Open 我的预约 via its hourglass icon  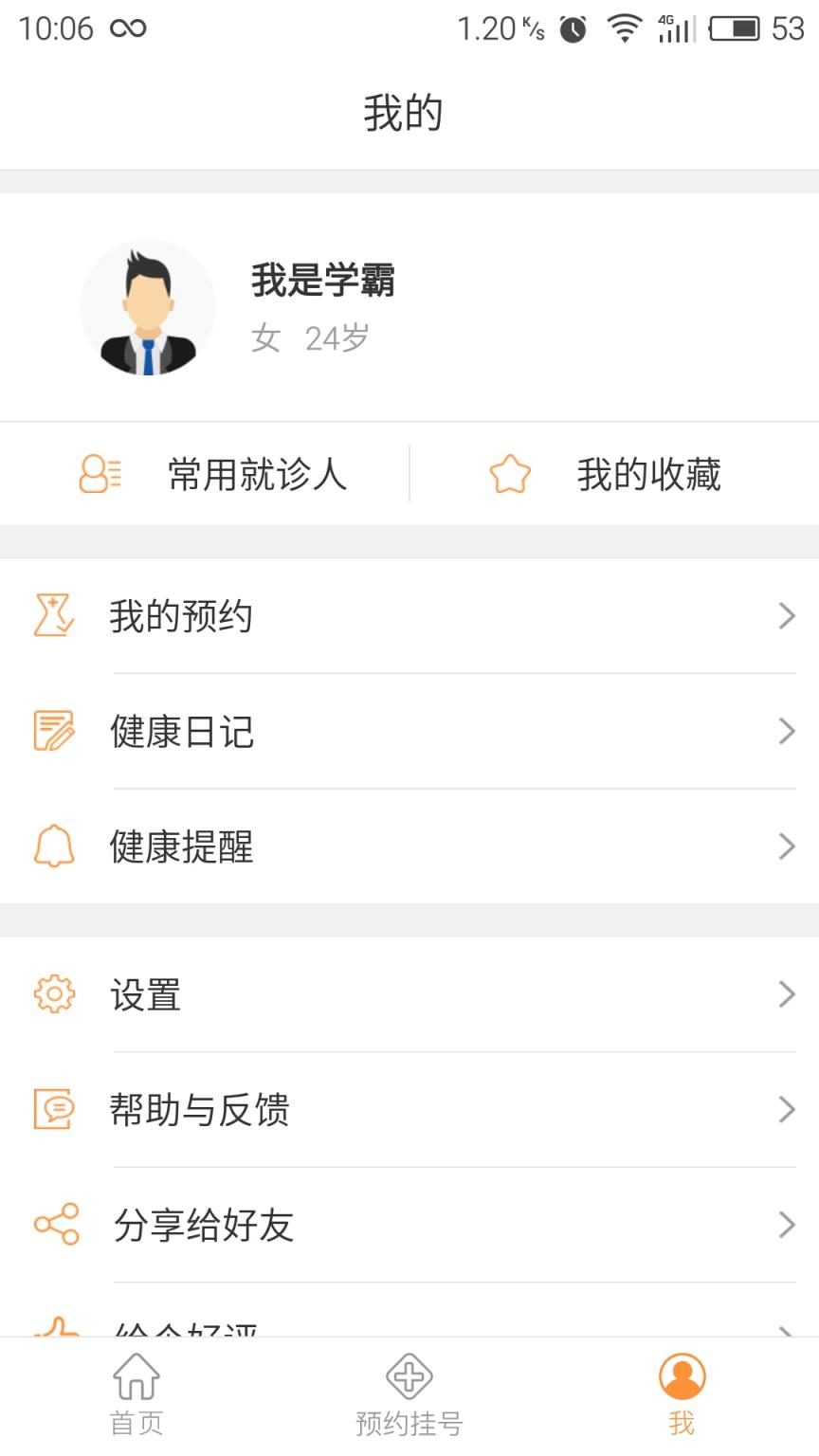(54, 616)
